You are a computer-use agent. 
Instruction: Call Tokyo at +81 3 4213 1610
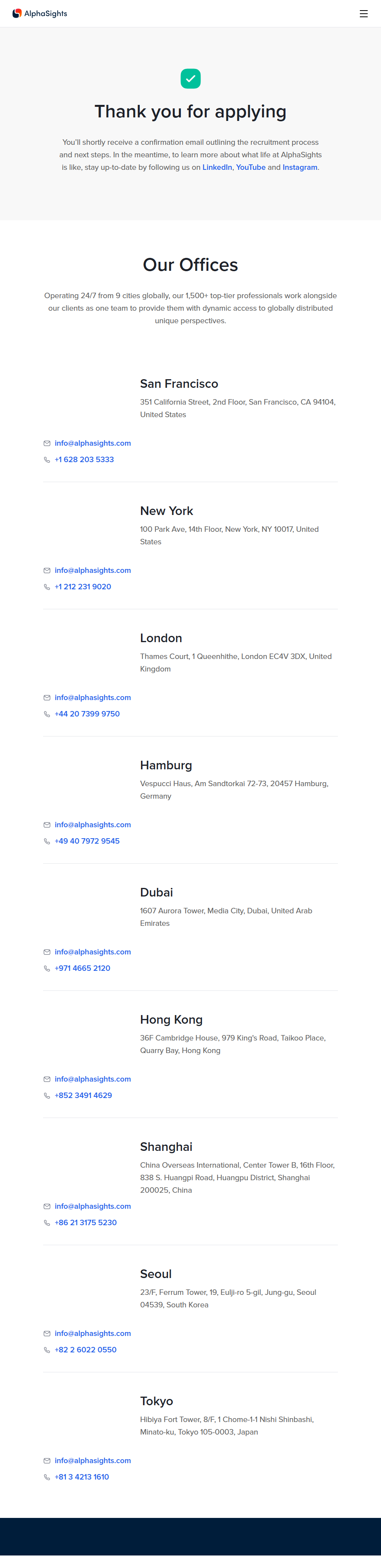[x=81, y=1477]
